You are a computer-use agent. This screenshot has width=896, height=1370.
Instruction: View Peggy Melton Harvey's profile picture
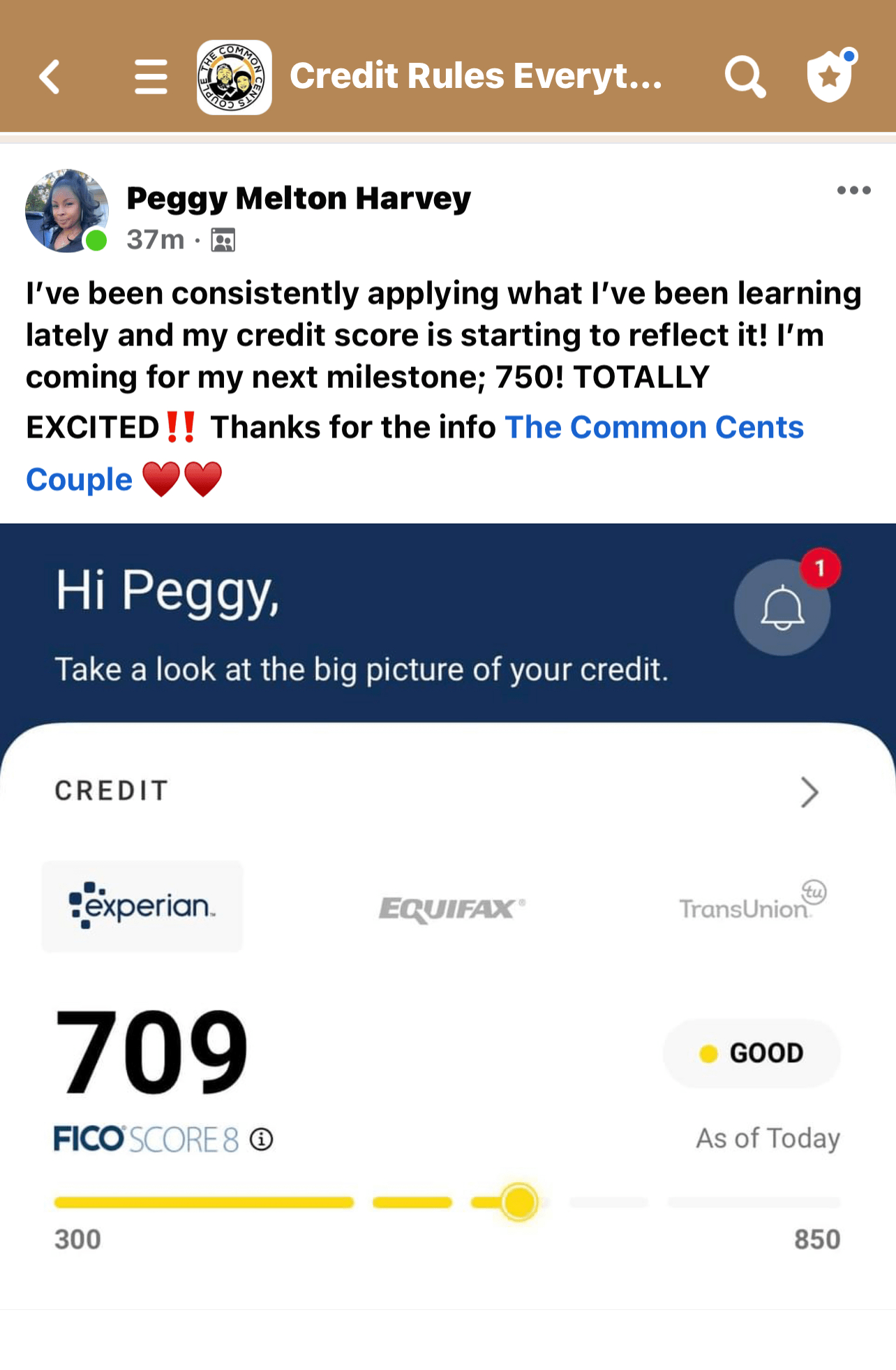click(x=67, y=211)
